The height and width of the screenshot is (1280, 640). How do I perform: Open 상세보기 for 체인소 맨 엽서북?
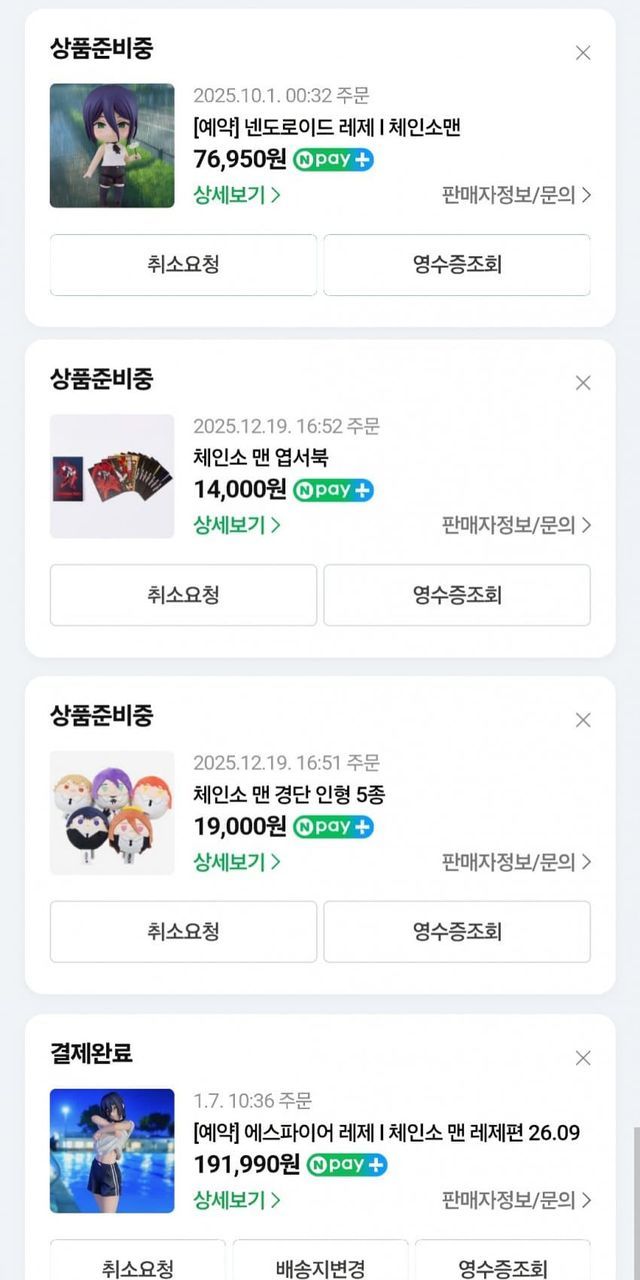pos(237,525)
